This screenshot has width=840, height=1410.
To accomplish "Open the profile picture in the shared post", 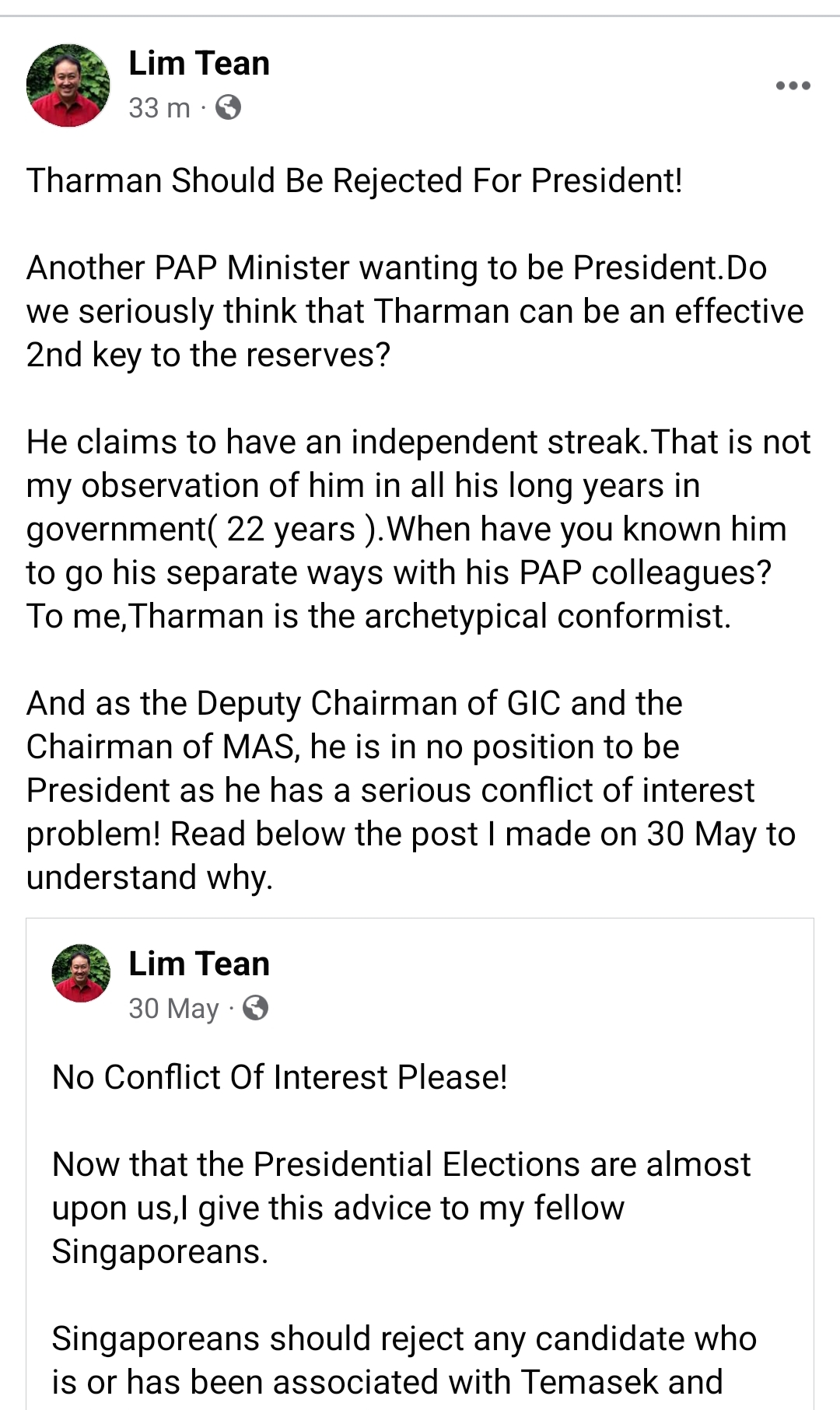I will (81, 973).
